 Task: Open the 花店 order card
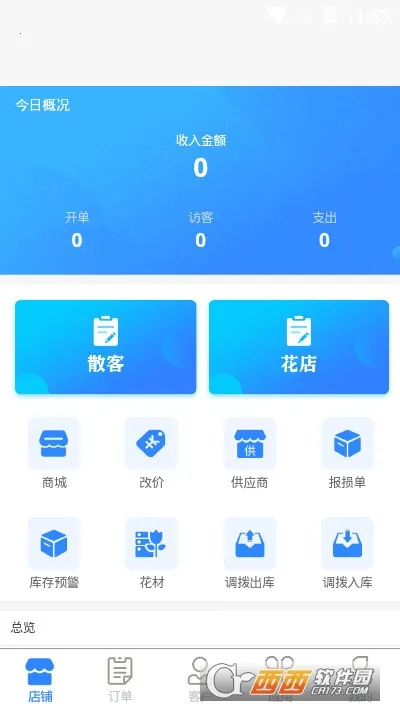click(299, 347)
